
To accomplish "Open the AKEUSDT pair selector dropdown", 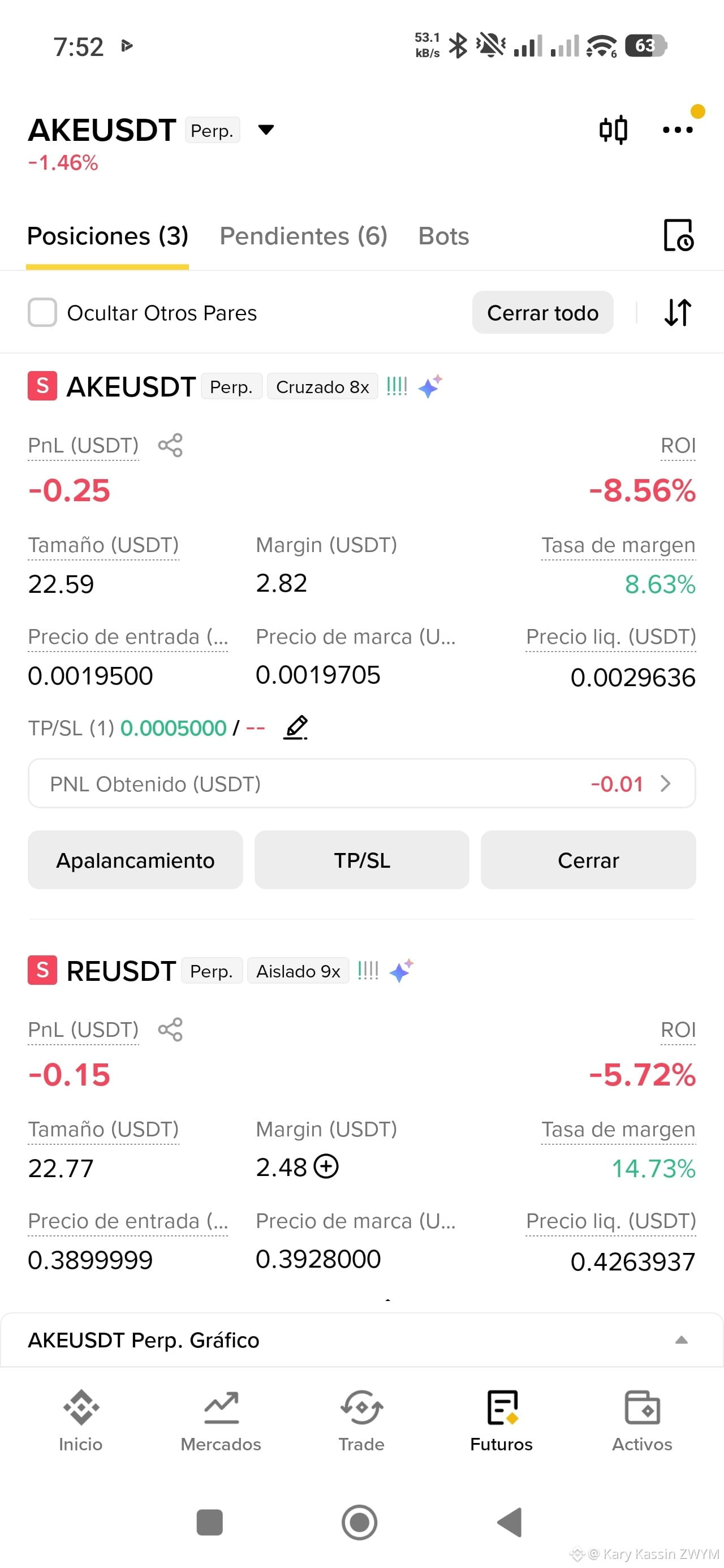I will 266,130.
